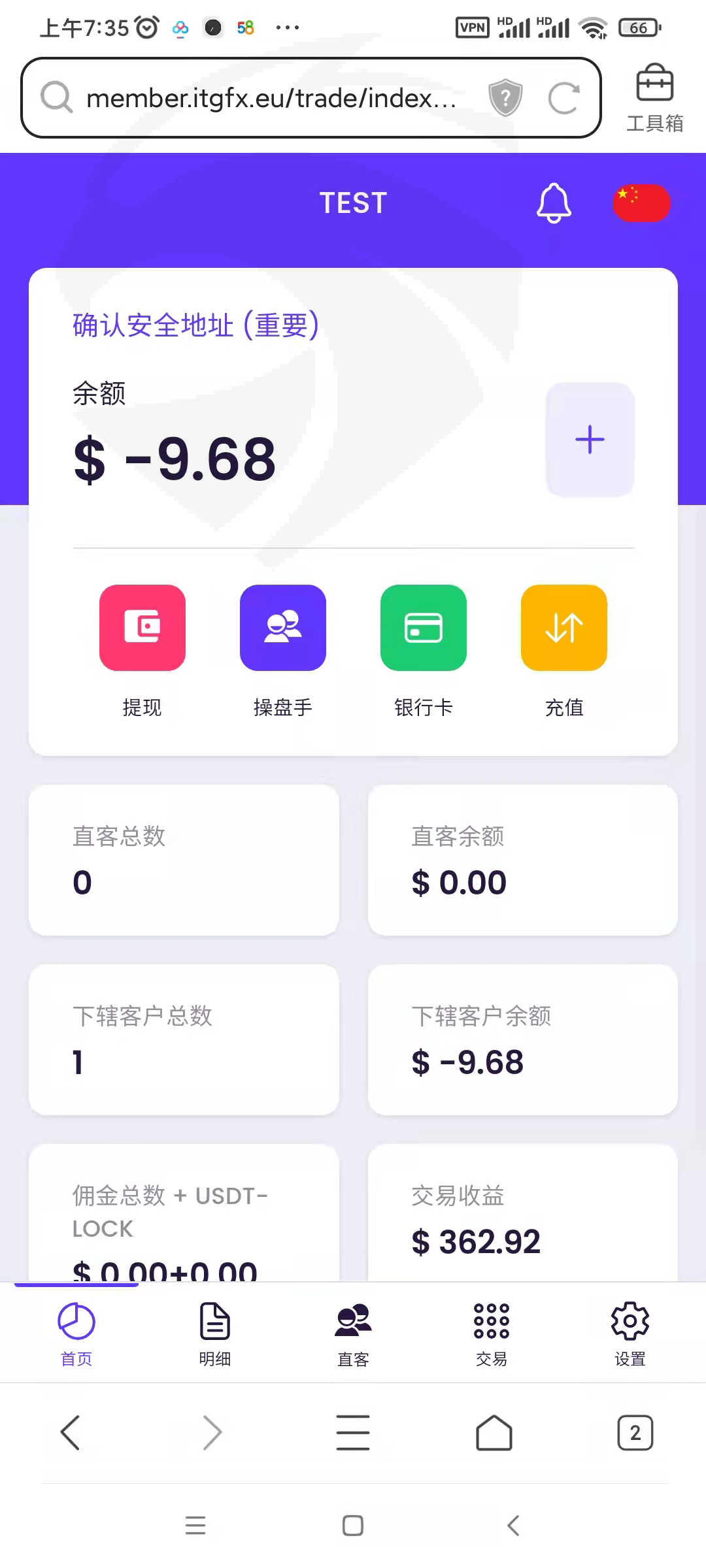The image size is (706, 1568).
Task: Open the browser menu with three lines
Action: pyautogui.click(x=353, y=1433)
